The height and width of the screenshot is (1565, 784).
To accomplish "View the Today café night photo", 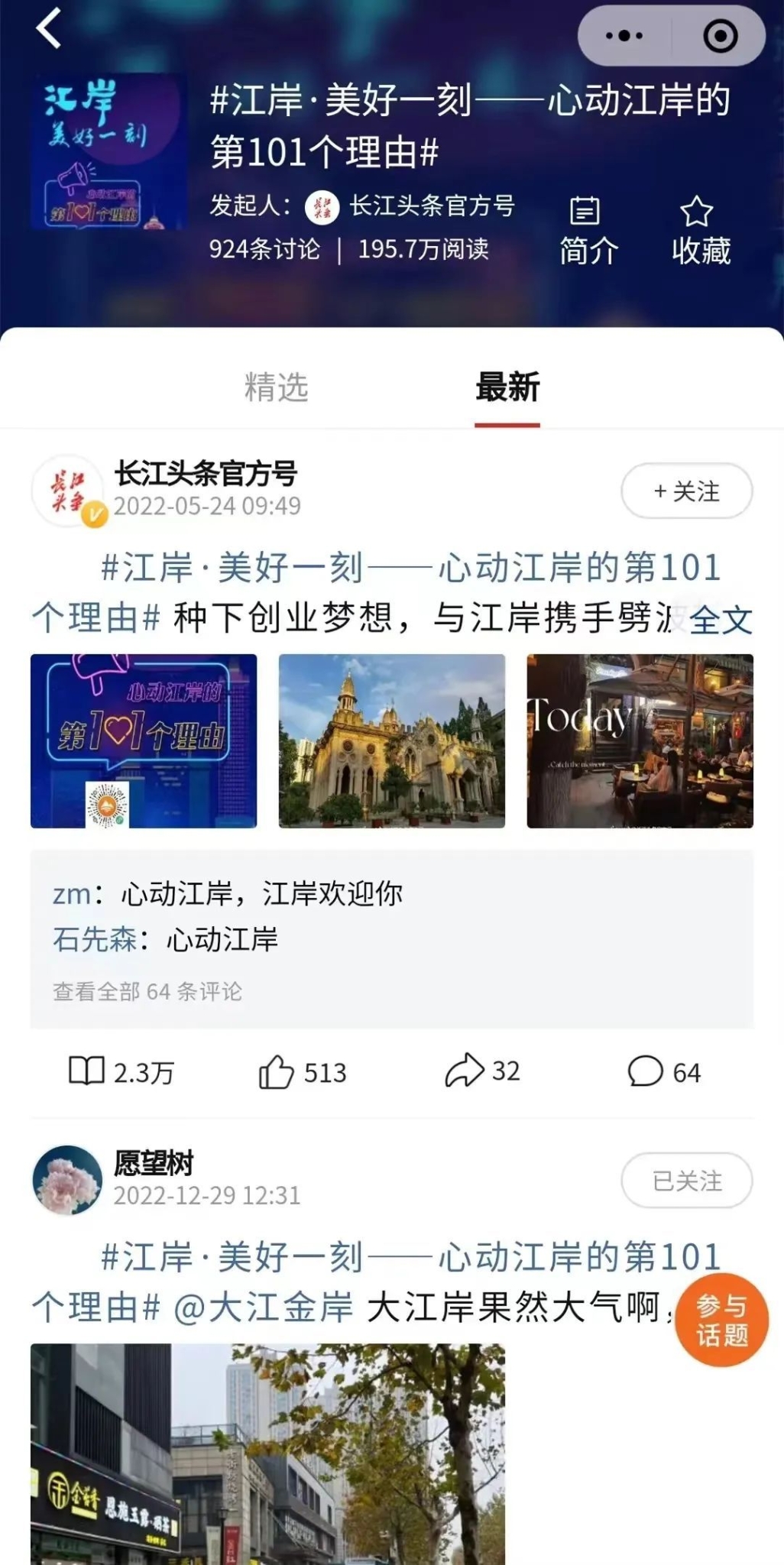I will click(x=640, y=740).
